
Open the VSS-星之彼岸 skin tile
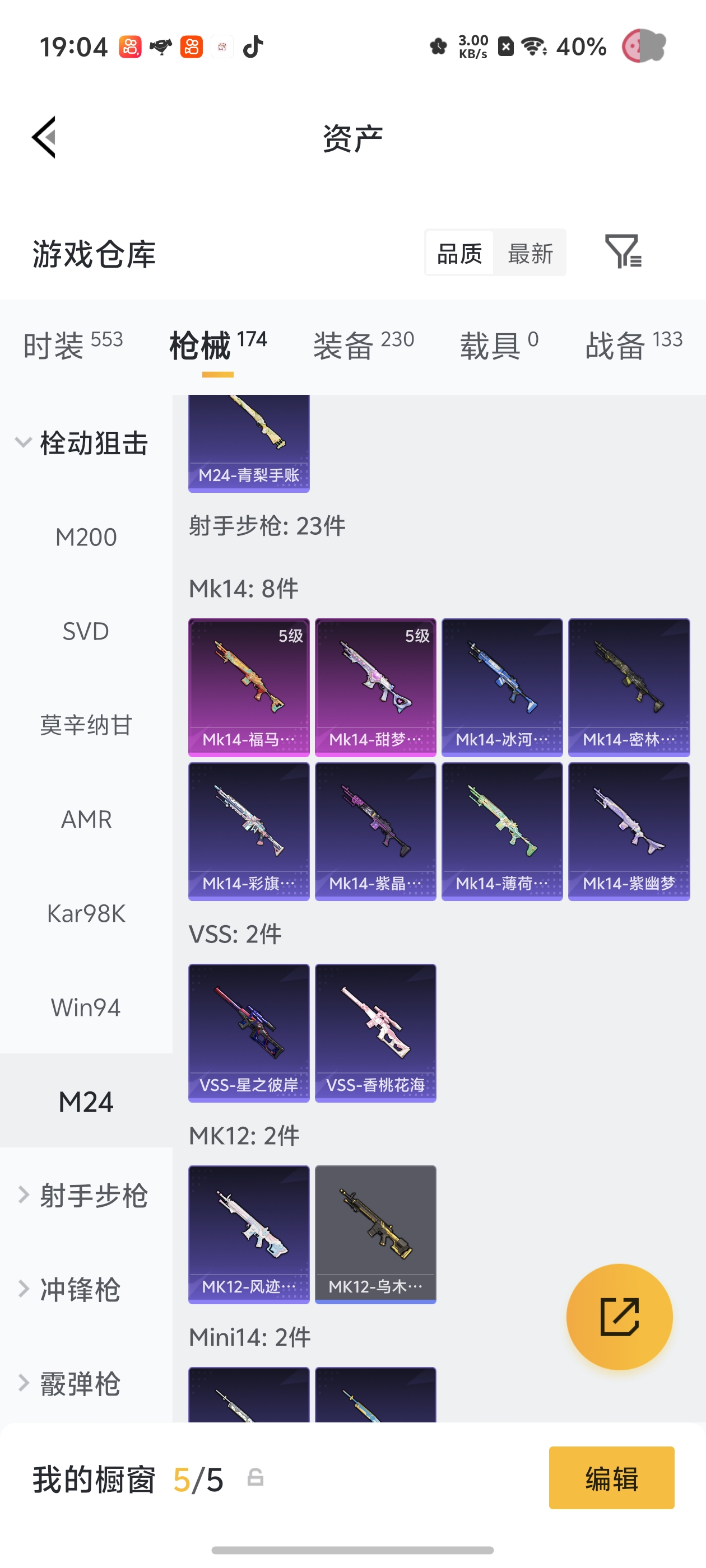click(x=249, y=1033)
